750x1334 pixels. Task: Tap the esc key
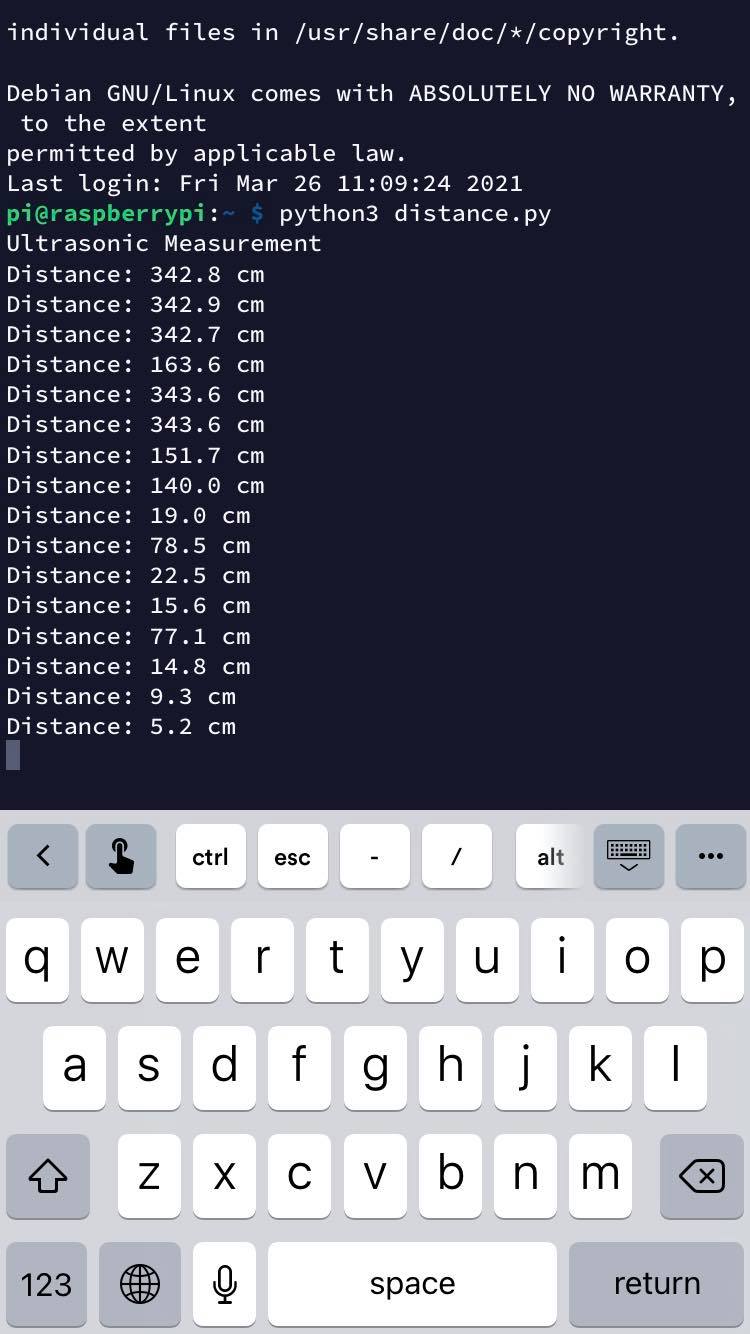click(x=292, y=856)
